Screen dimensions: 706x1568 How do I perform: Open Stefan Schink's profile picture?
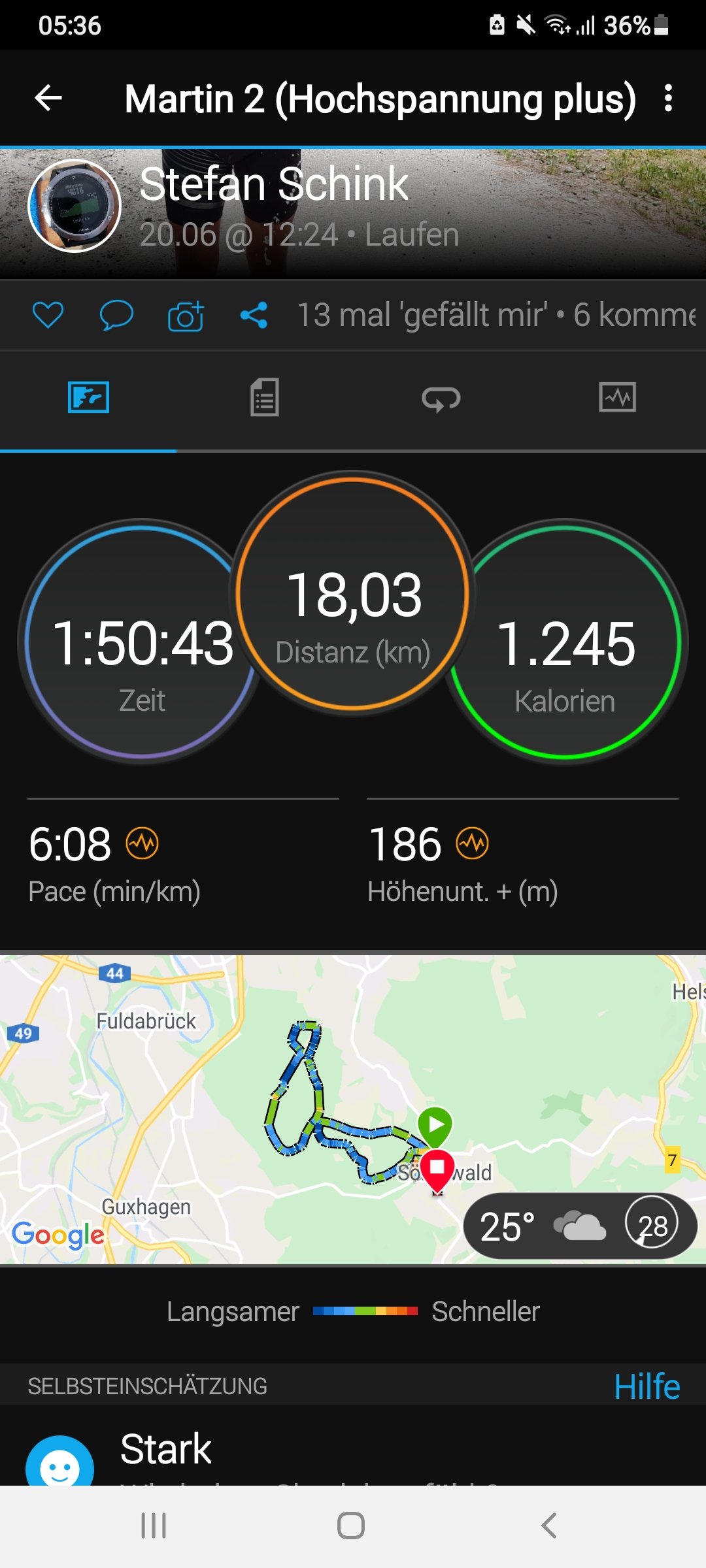75,206
